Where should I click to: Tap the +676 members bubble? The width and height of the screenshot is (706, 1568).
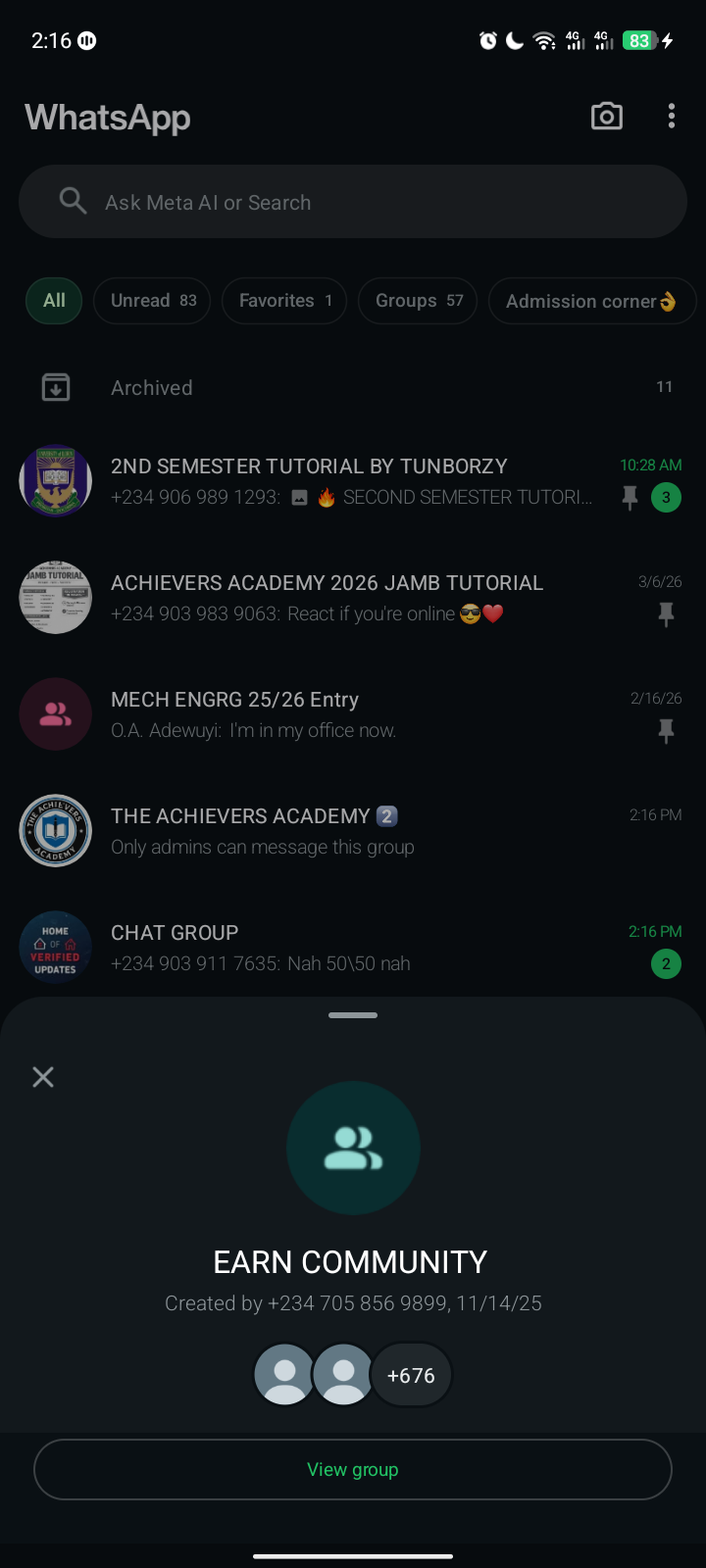point(411,1376)
